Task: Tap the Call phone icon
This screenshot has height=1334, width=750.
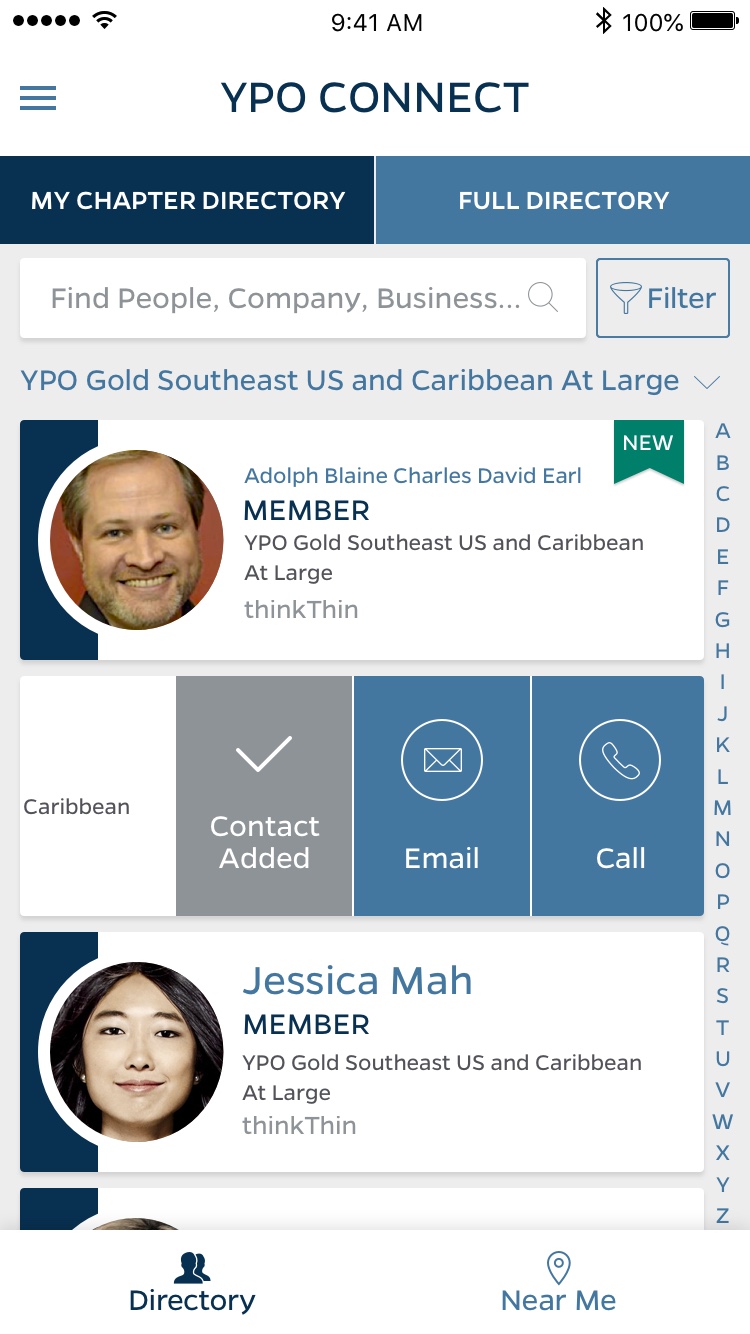Action: pos(619,760)
